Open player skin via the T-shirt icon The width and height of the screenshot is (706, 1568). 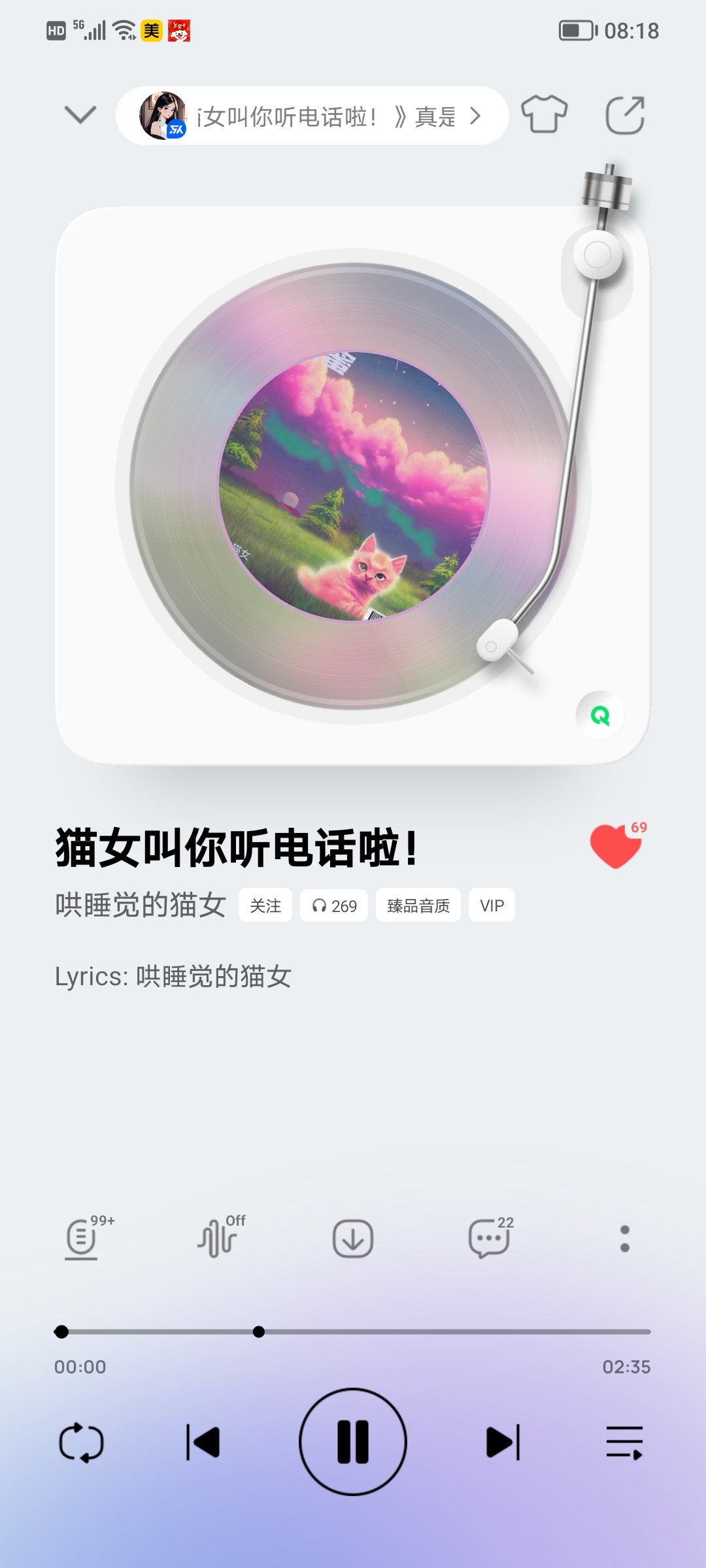pos(544,114)
